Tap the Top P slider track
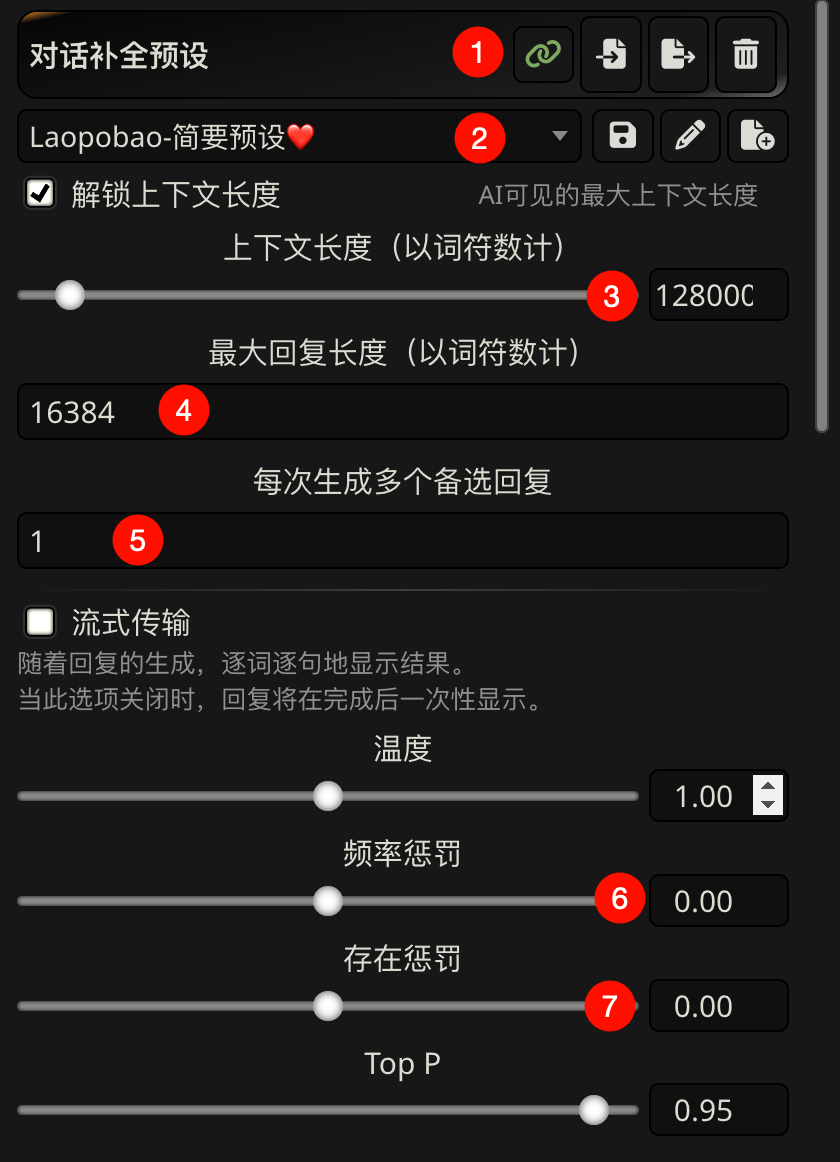The width and height of the screenshot is (840, 1162). (300, 1109)
